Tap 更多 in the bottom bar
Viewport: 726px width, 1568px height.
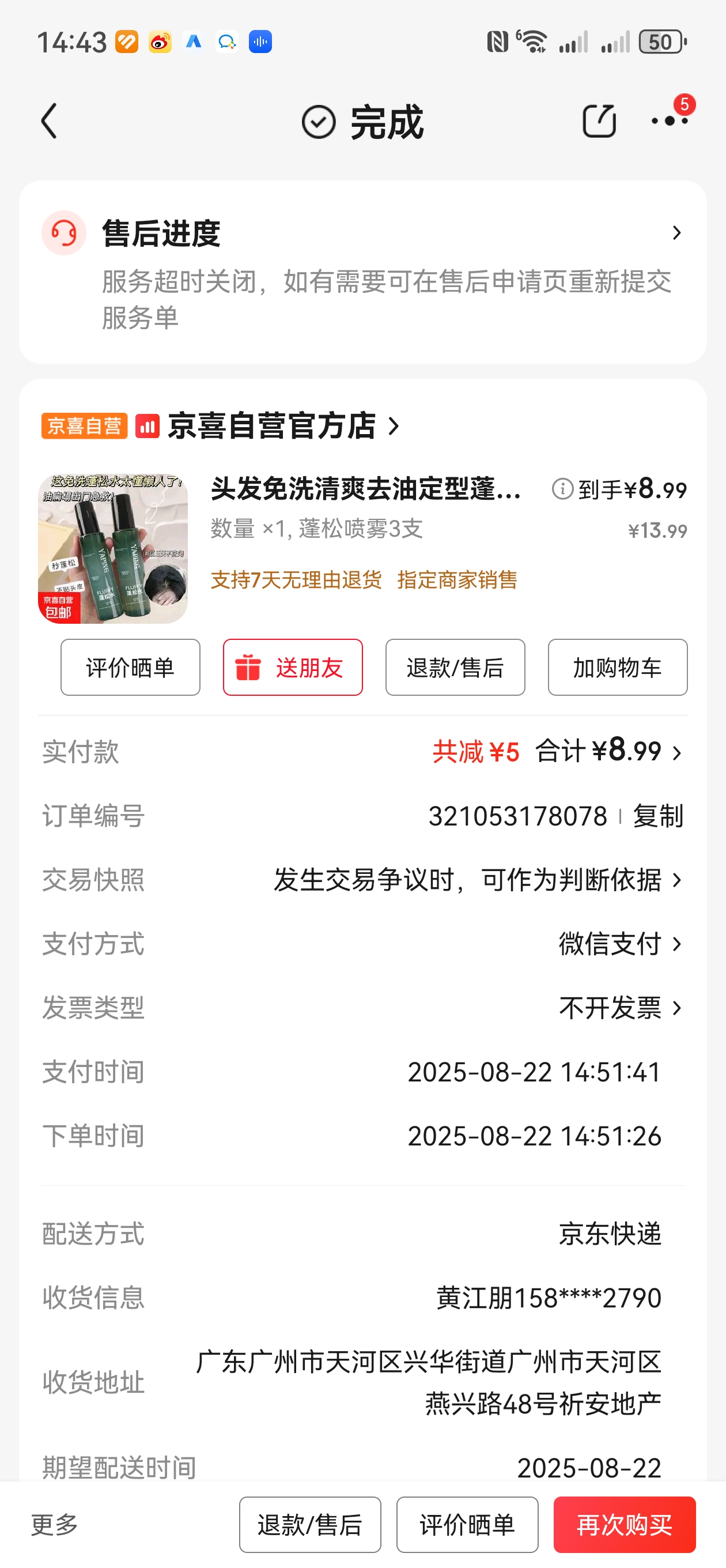pos(55,1525)
